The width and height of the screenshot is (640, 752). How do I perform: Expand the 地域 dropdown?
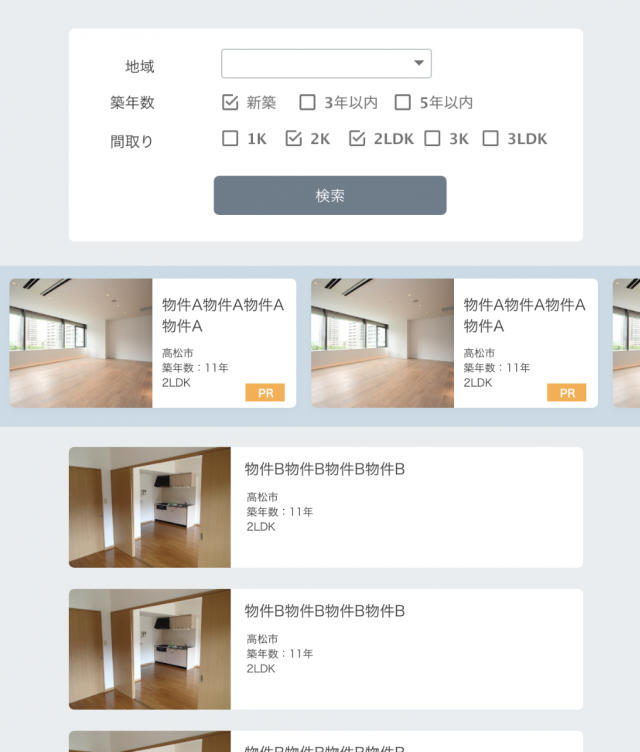326,64
